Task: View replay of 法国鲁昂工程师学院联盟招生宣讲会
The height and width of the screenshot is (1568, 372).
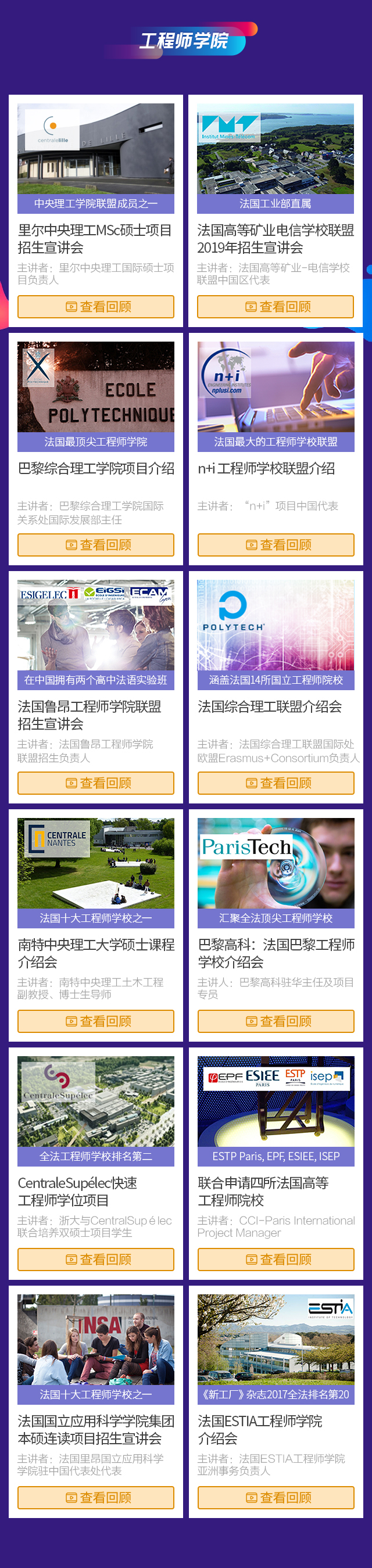Action: click(95, 783)
